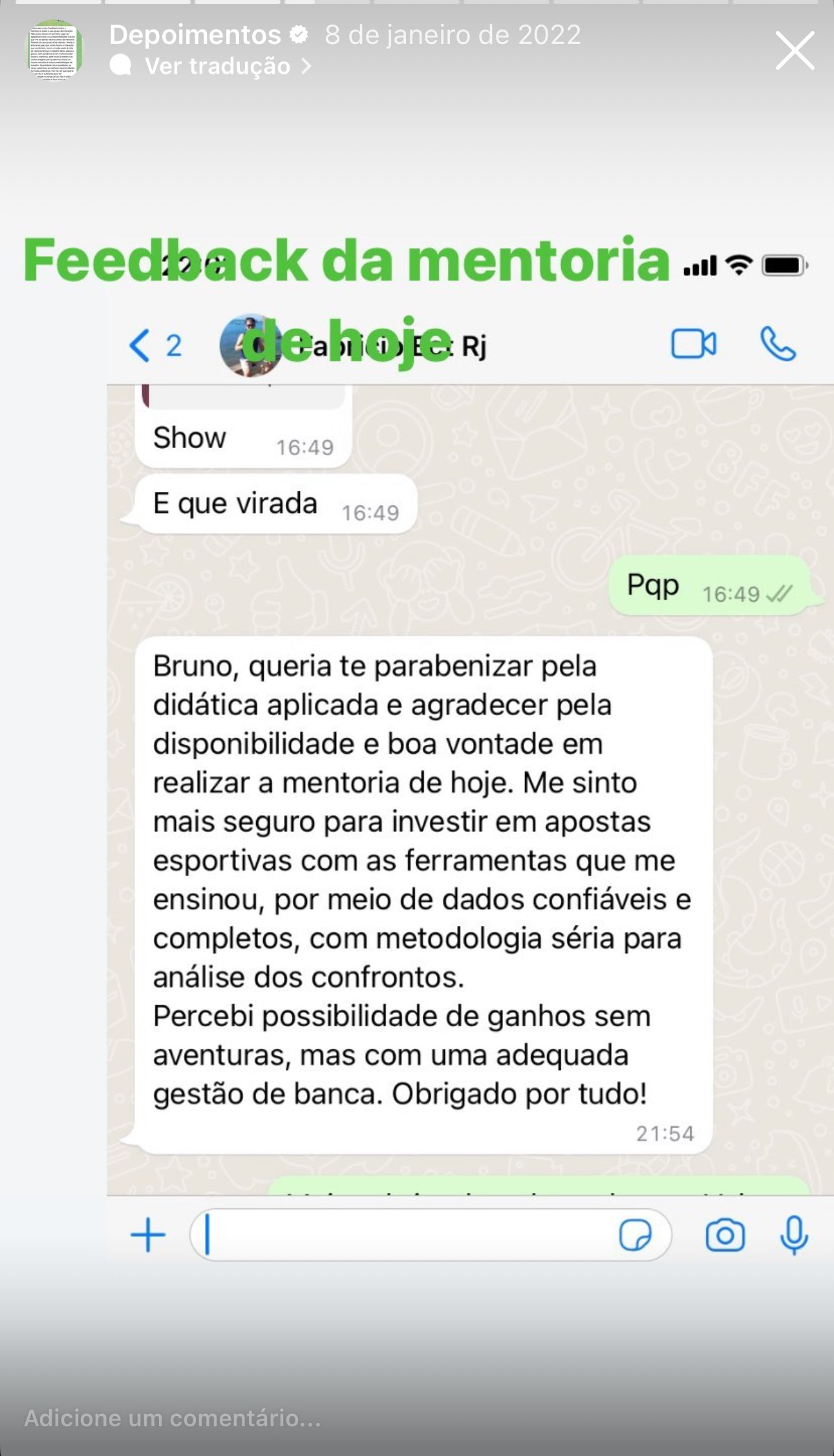Add a comment to this story

pyautogui.click(x=259, y=1418)
